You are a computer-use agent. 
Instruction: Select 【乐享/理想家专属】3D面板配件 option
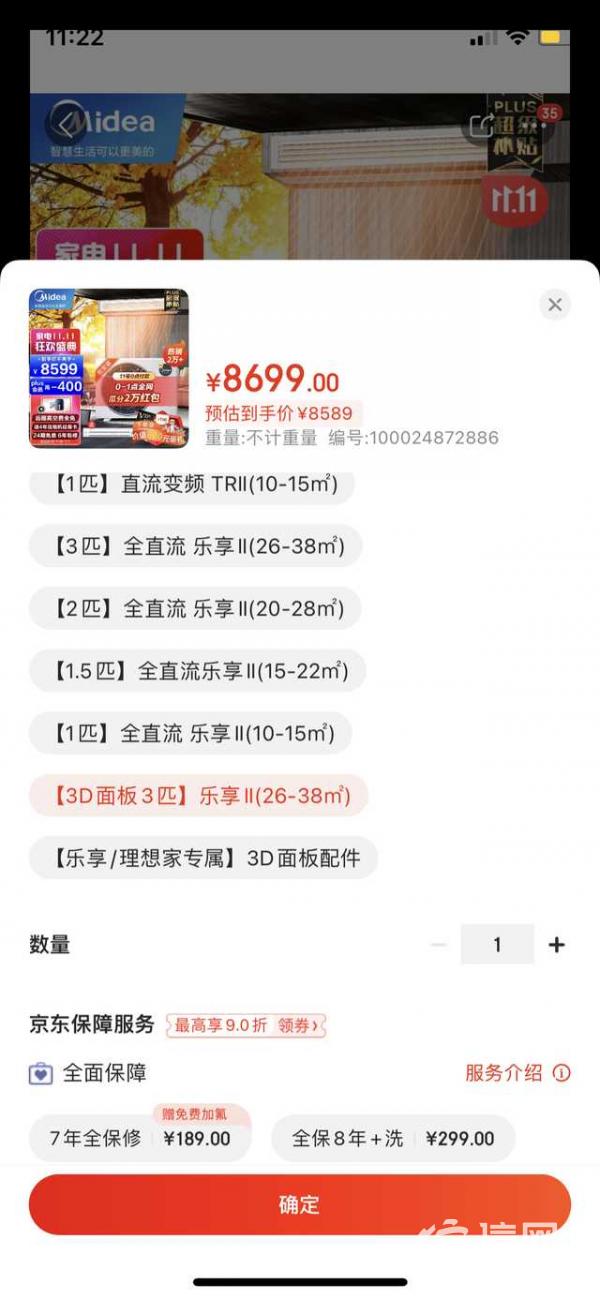pos(204,858)
